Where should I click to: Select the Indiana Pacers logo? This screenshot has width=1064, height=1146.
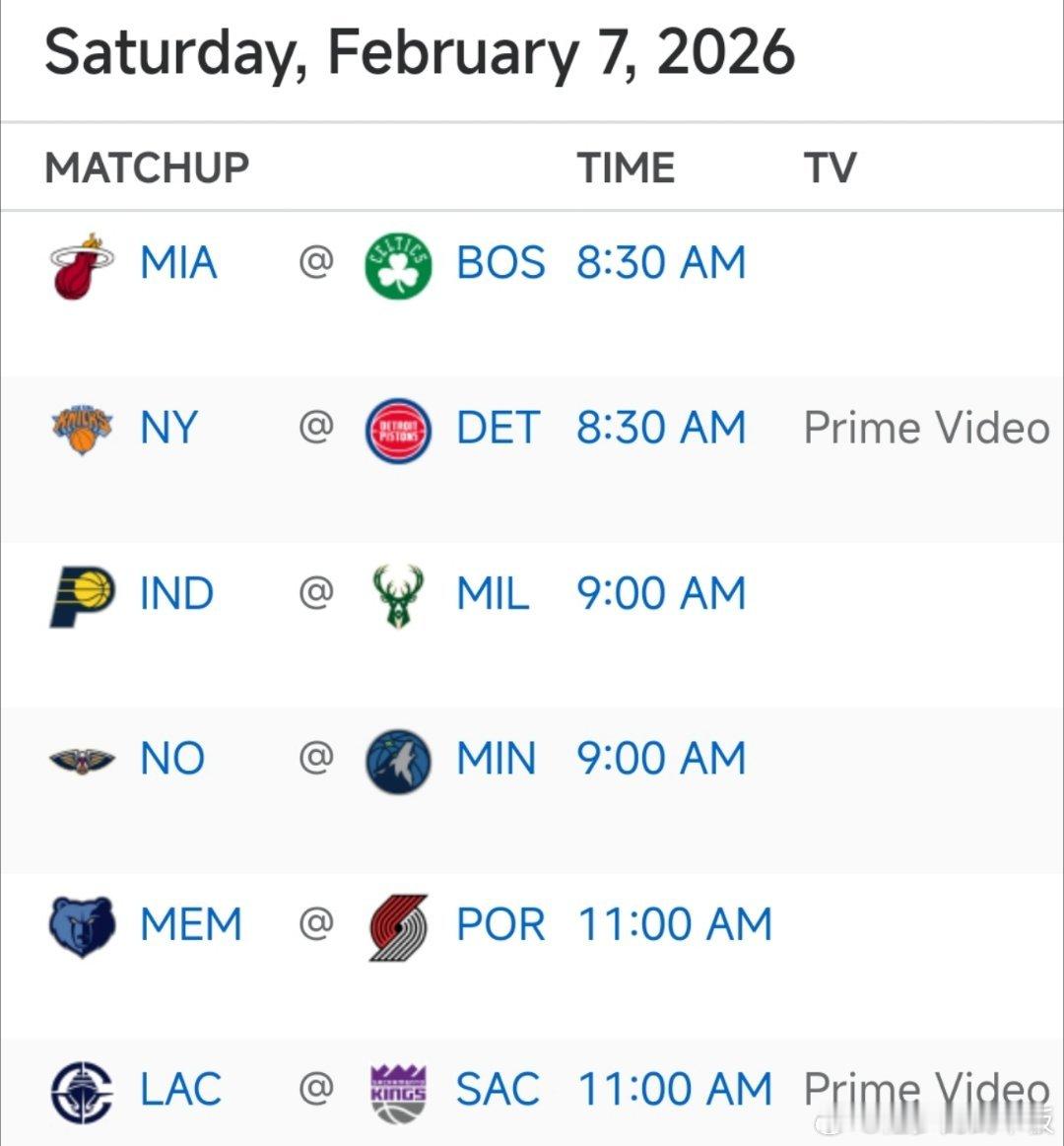[81, 592]
